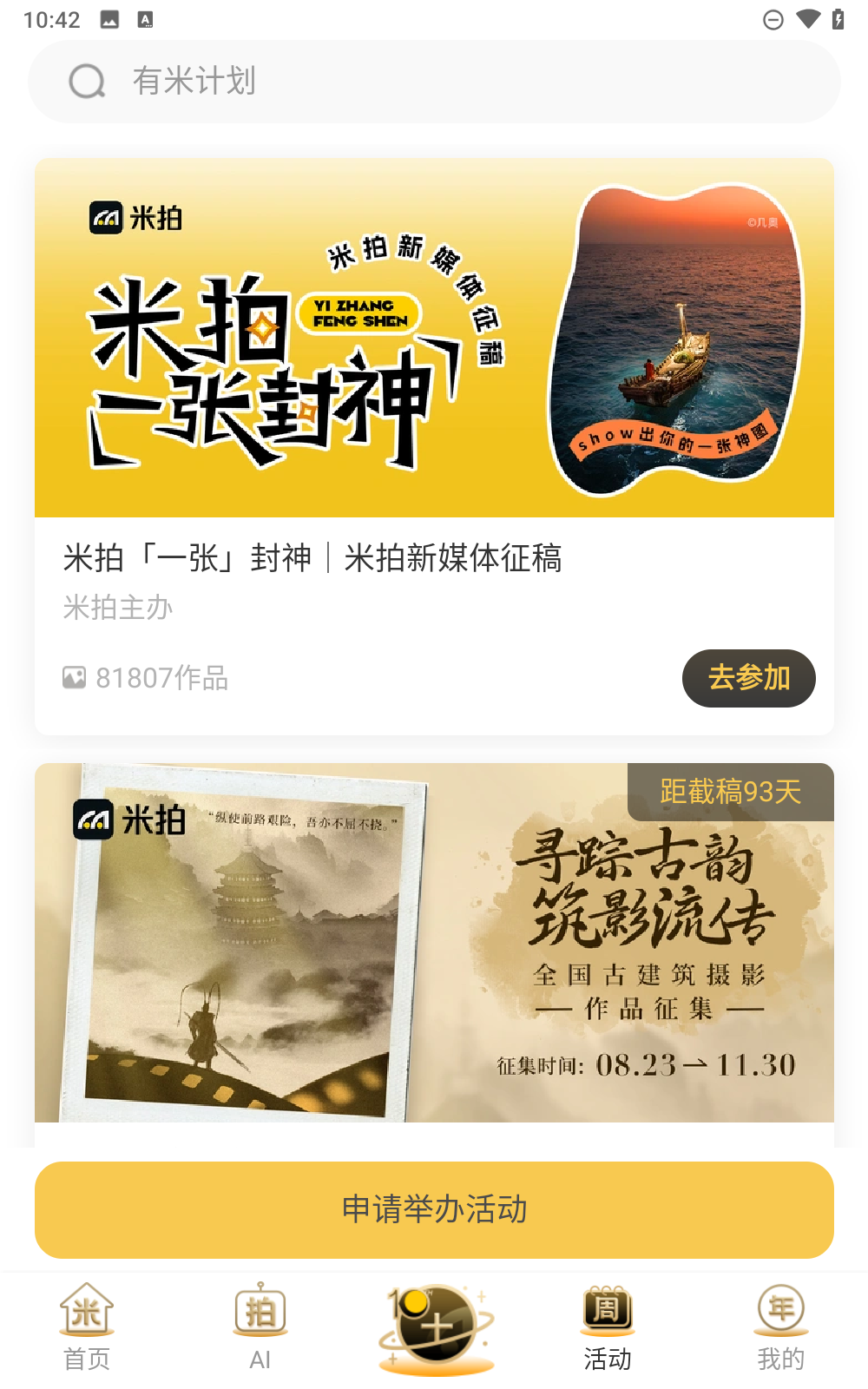
Task: Tap 申请举办活动 button
Action: click(x=434, y=1209)
